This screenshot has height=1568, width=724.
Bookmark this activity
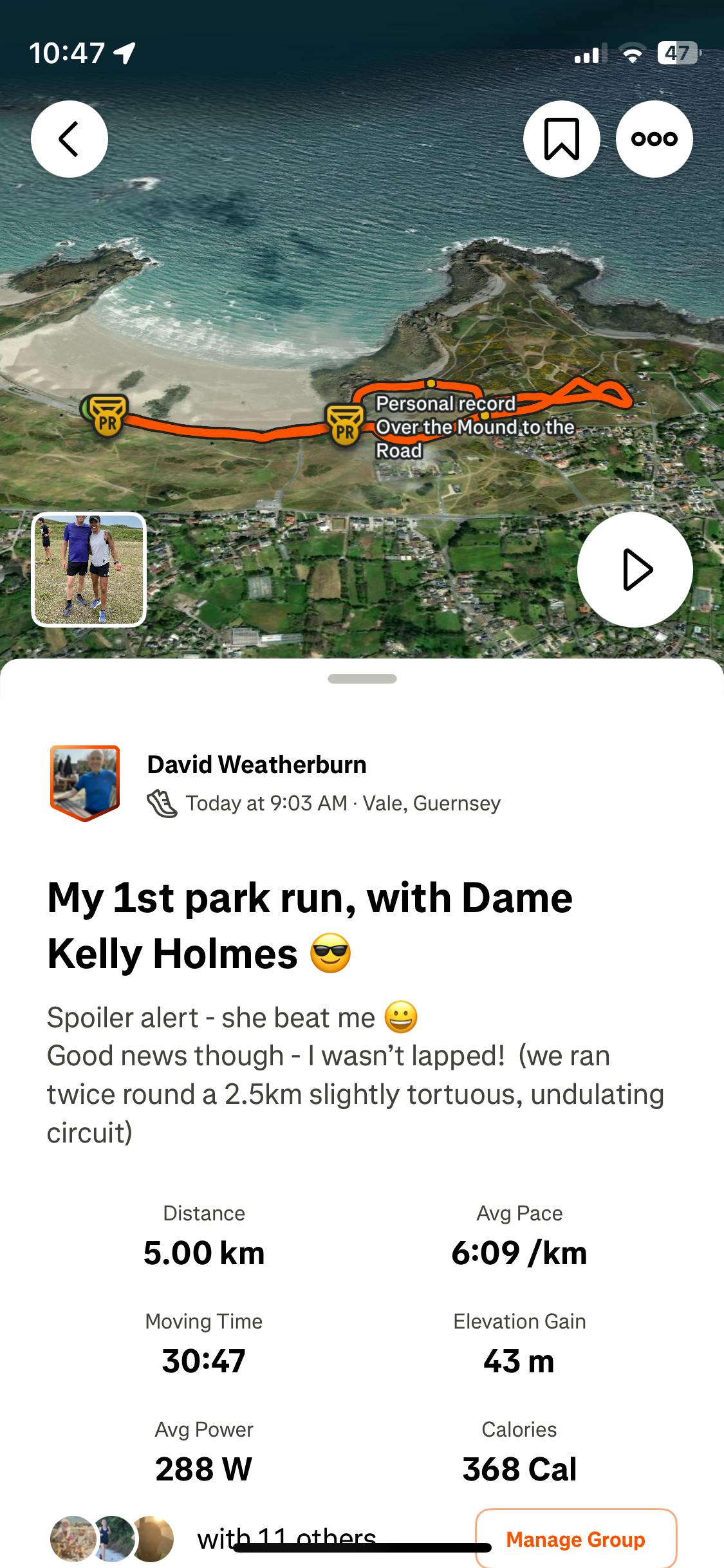pos(562,138)
